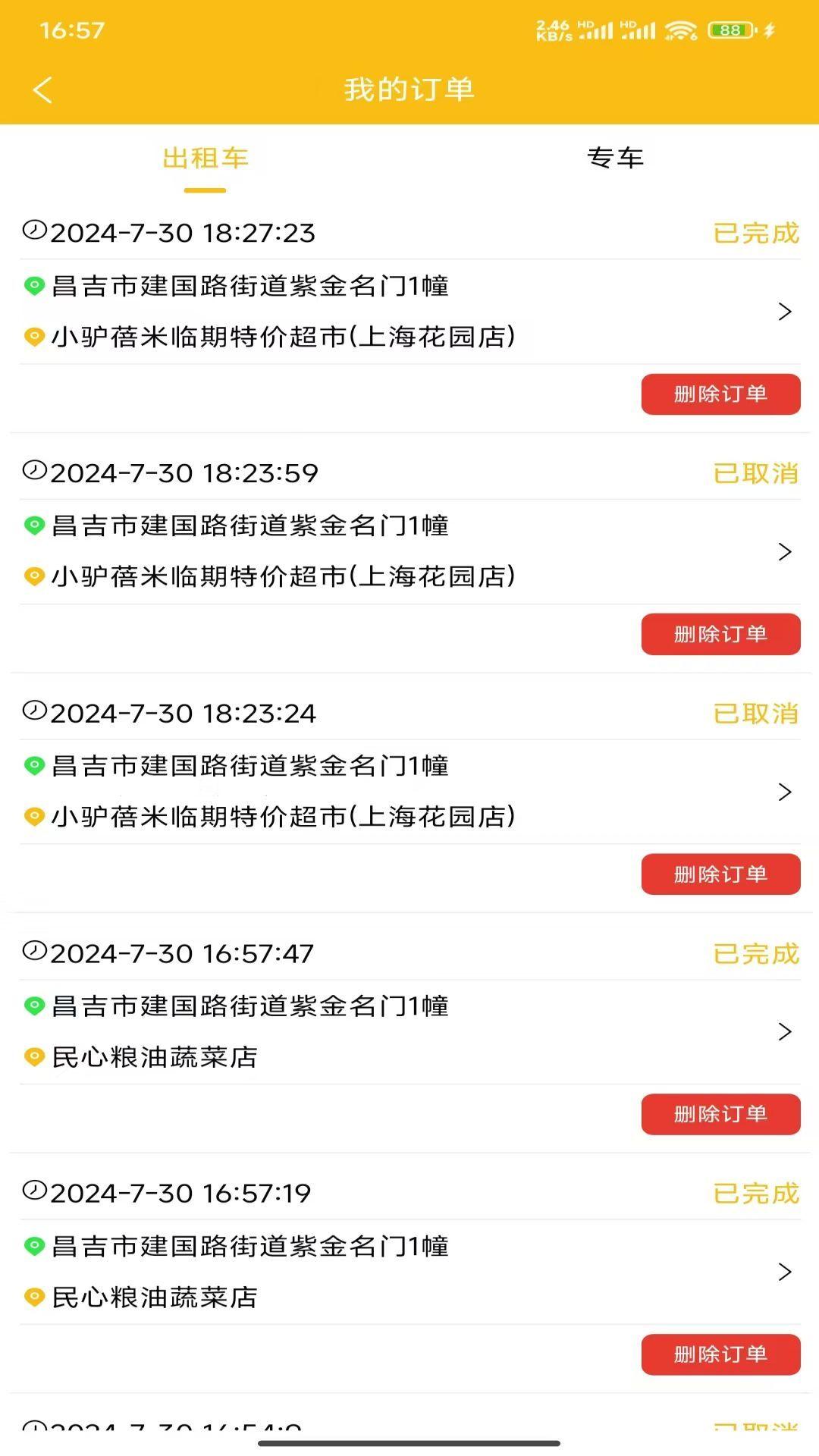Open the detail arrow on the 18:23:24 order
819x1456 pixels.
[785, 792]
